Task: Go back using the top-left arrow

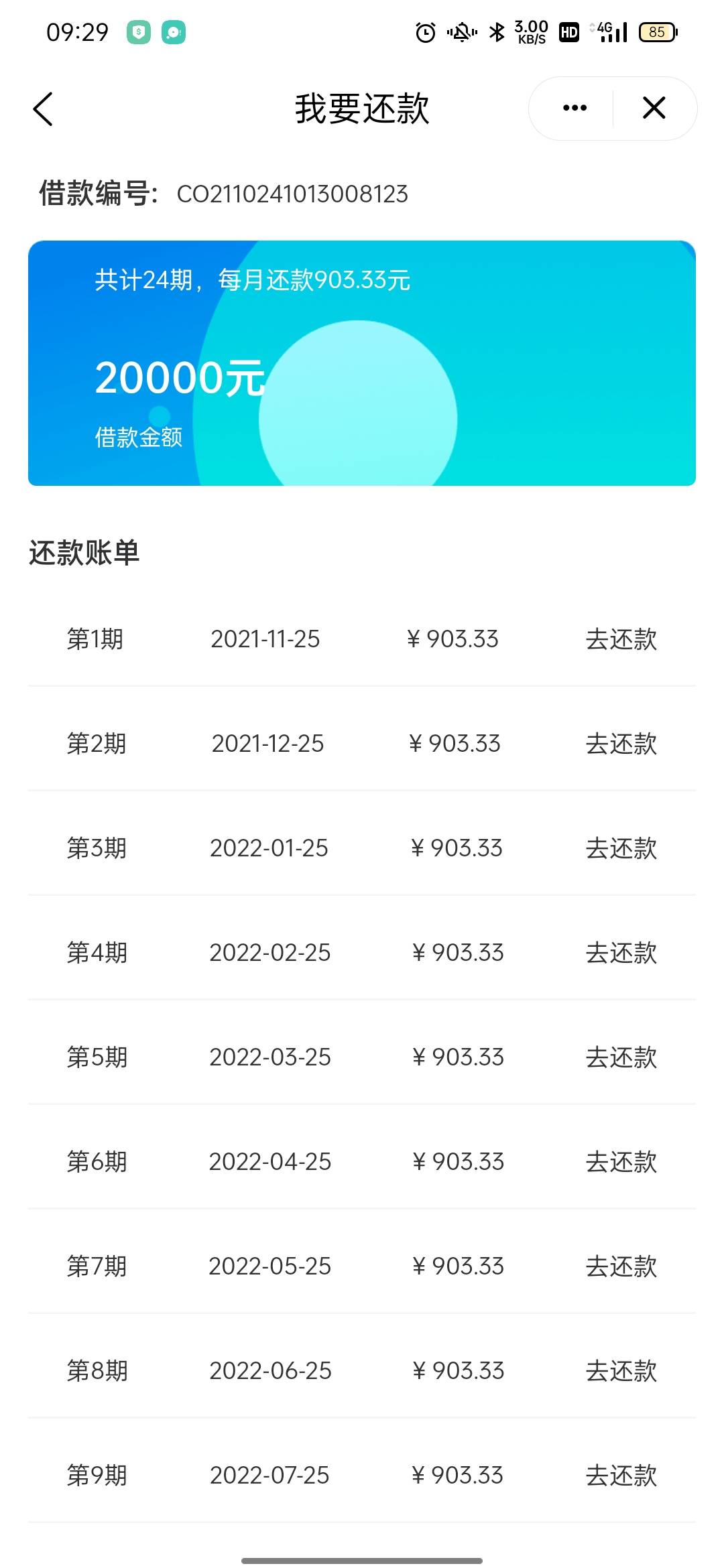Action: 43,109
